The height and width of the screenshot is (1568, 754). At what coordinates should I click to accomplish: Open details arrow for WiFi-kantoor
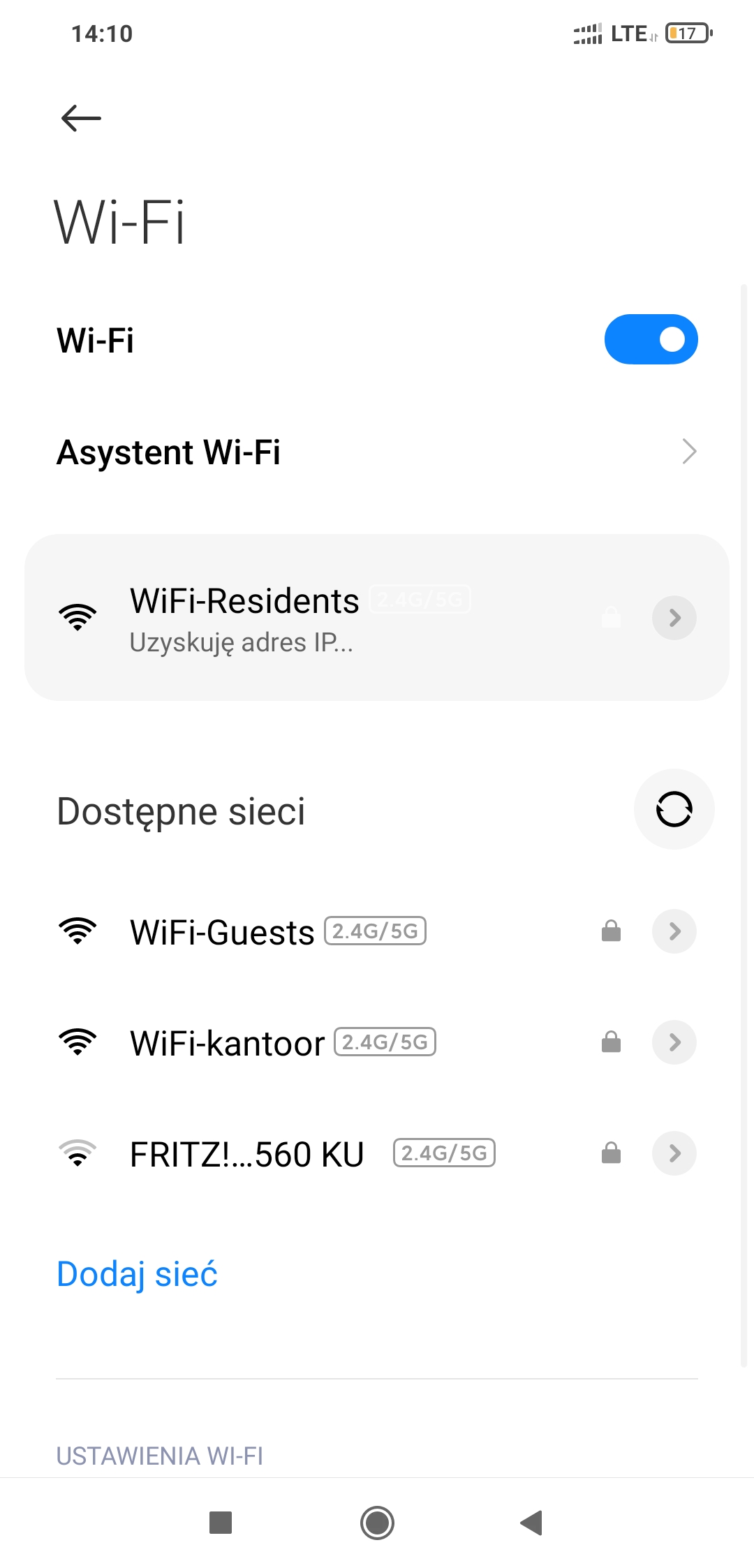click(674, 1042)
